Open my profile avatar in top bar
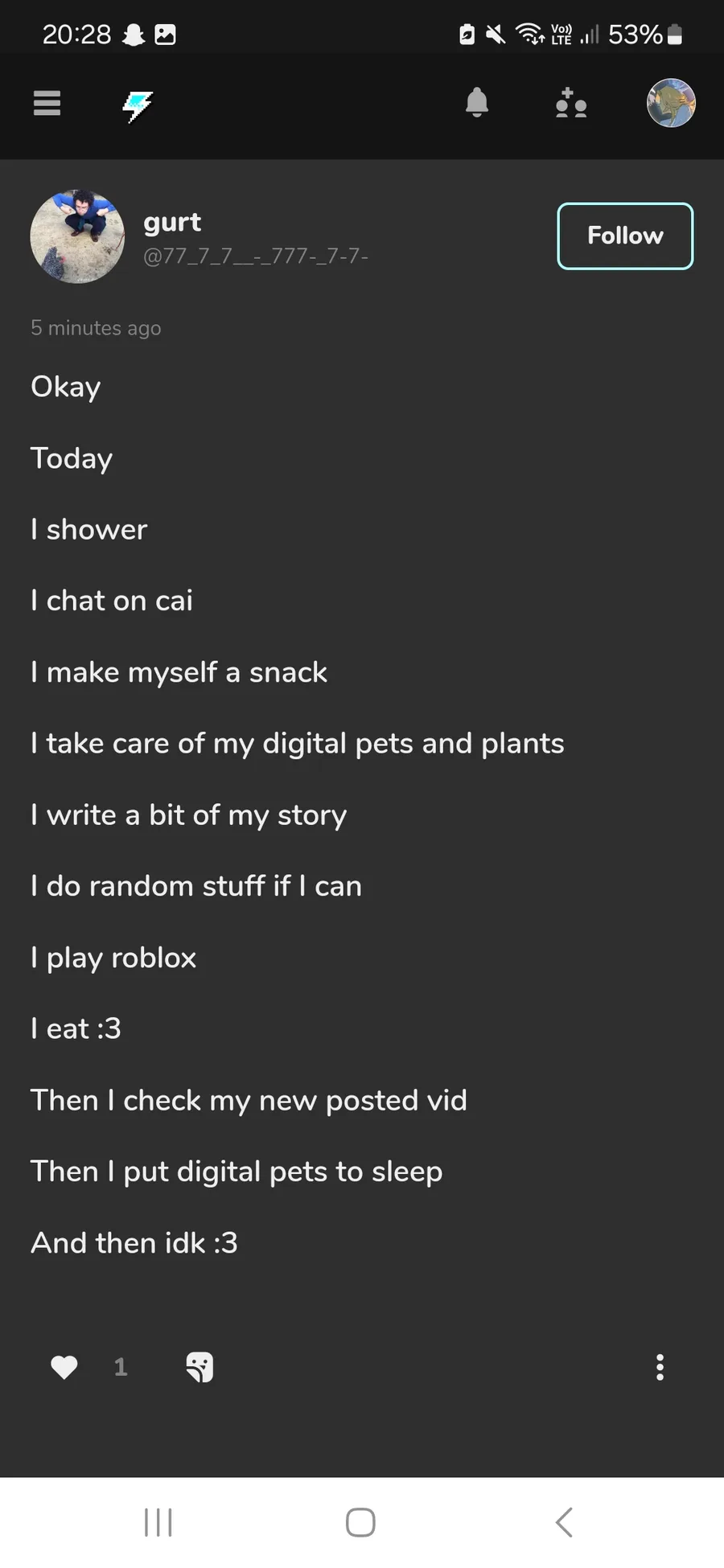This screenshot has width=724, height=1568. click(x=671, y=103)
